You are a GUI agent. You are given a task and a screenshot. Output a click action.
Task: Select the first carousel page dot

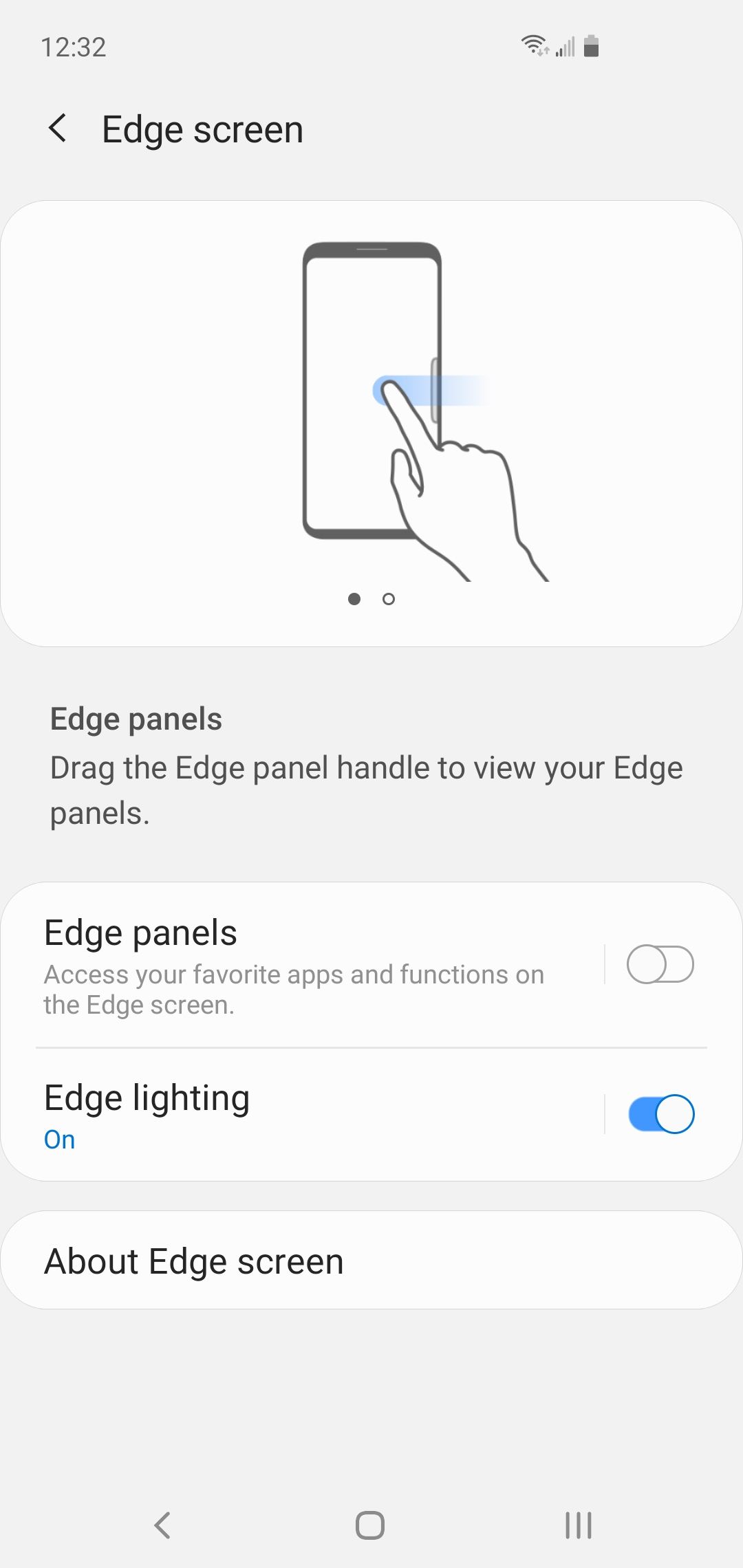pyautogui.click(x=355, y=599)
